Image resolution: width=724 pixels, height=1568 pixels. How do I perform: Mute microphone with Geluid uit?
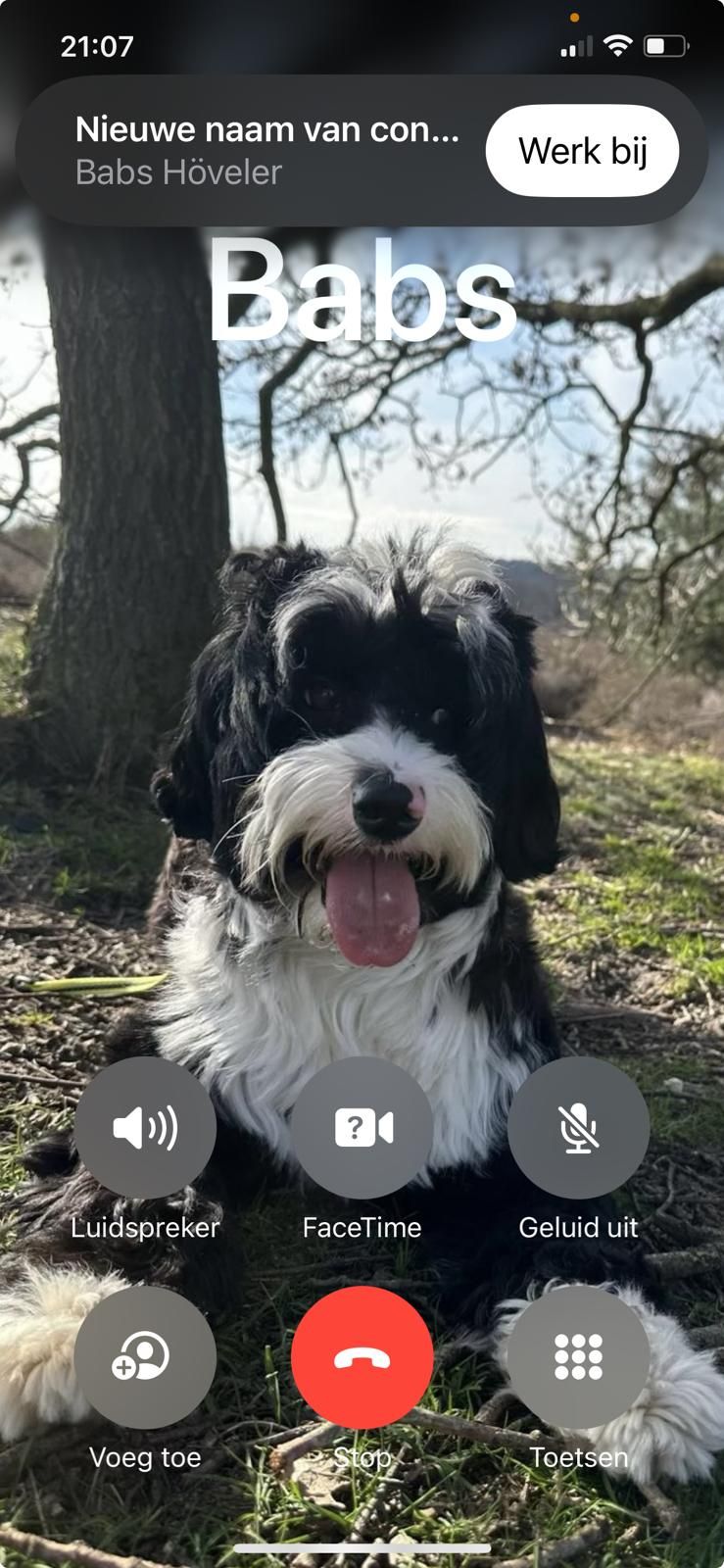[x=578, y=1128]
